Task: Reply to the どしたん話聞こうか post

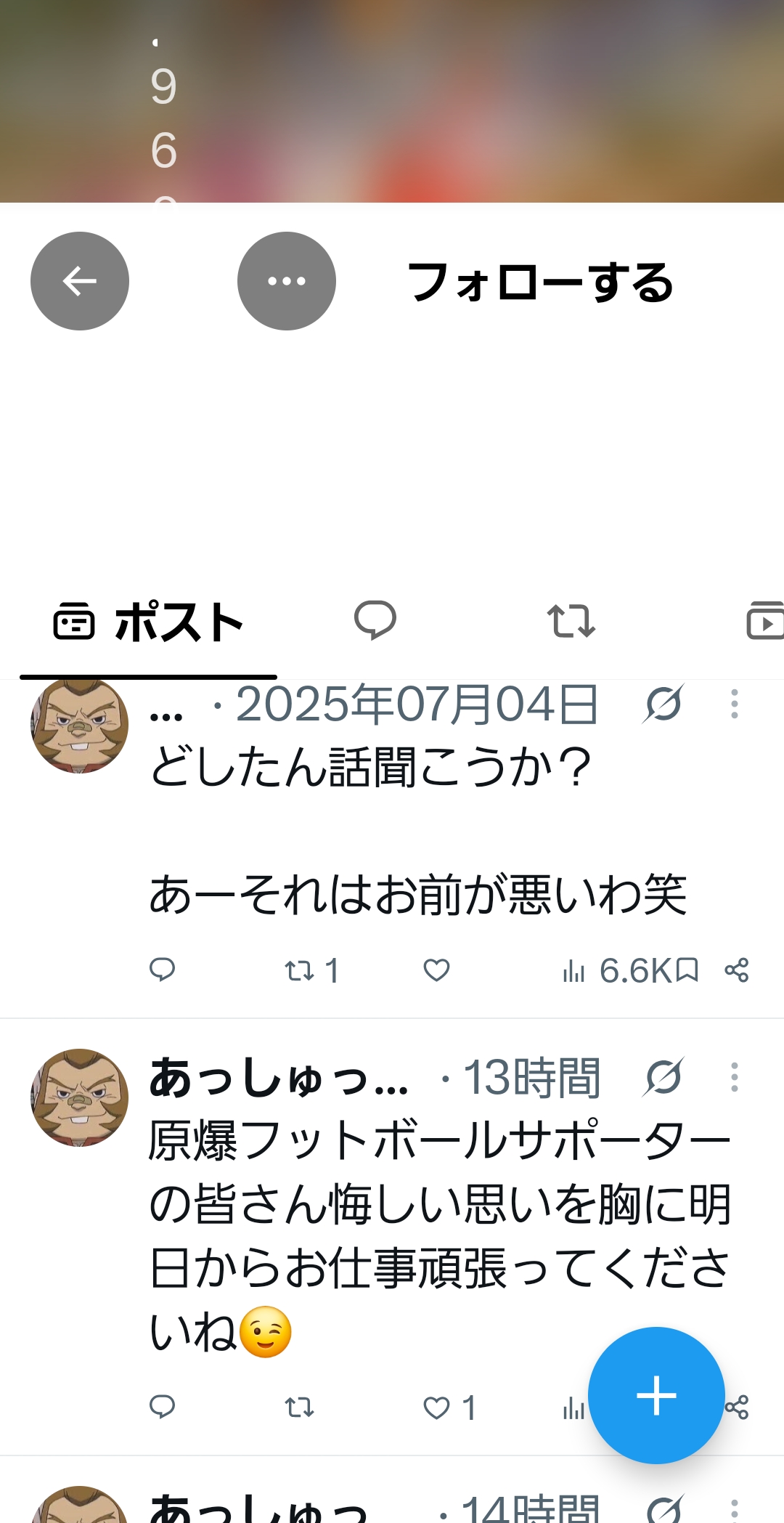Action: pyautogui.click(x=162, y=970)
